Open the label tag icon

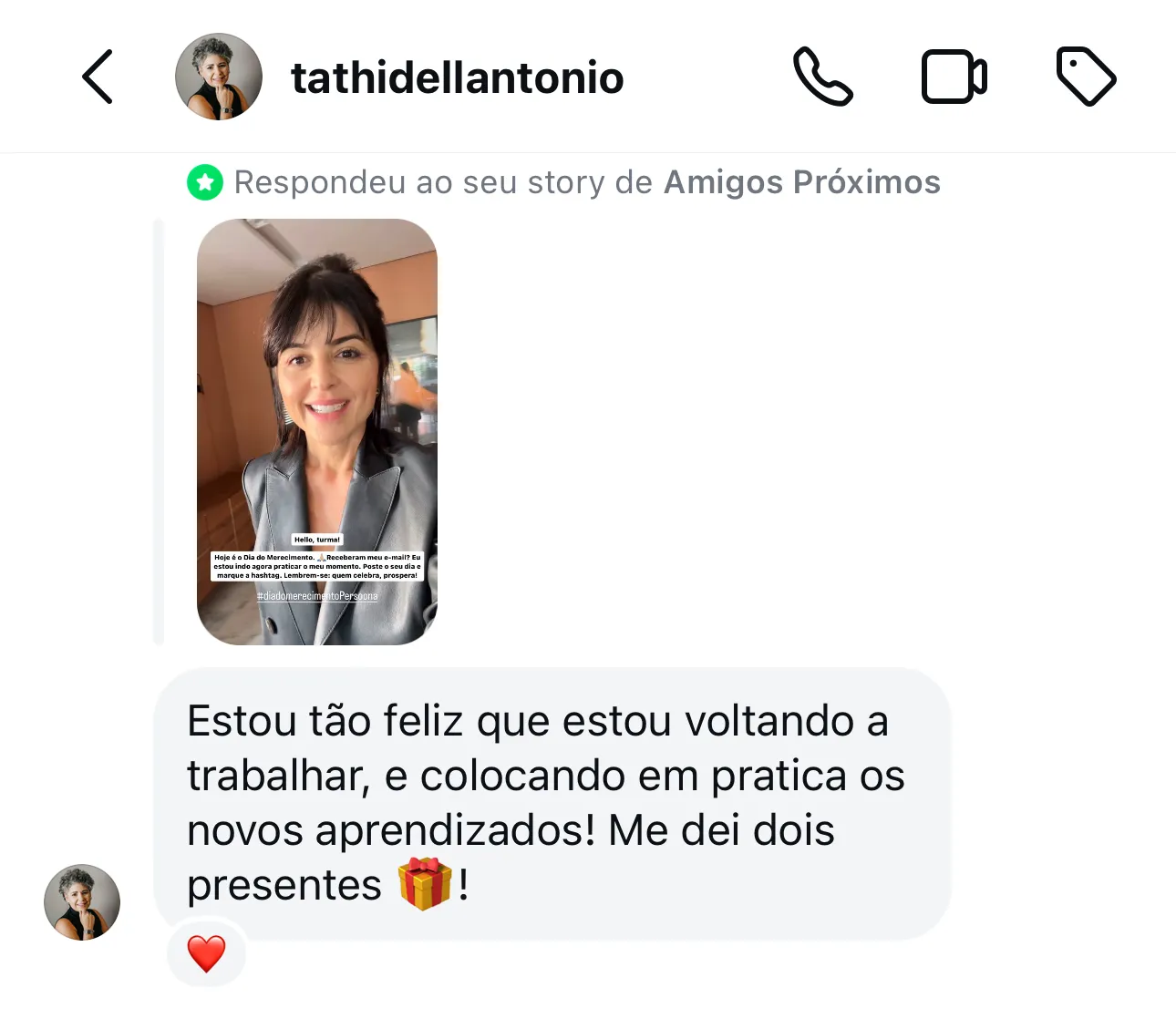tap(1085, 77)
